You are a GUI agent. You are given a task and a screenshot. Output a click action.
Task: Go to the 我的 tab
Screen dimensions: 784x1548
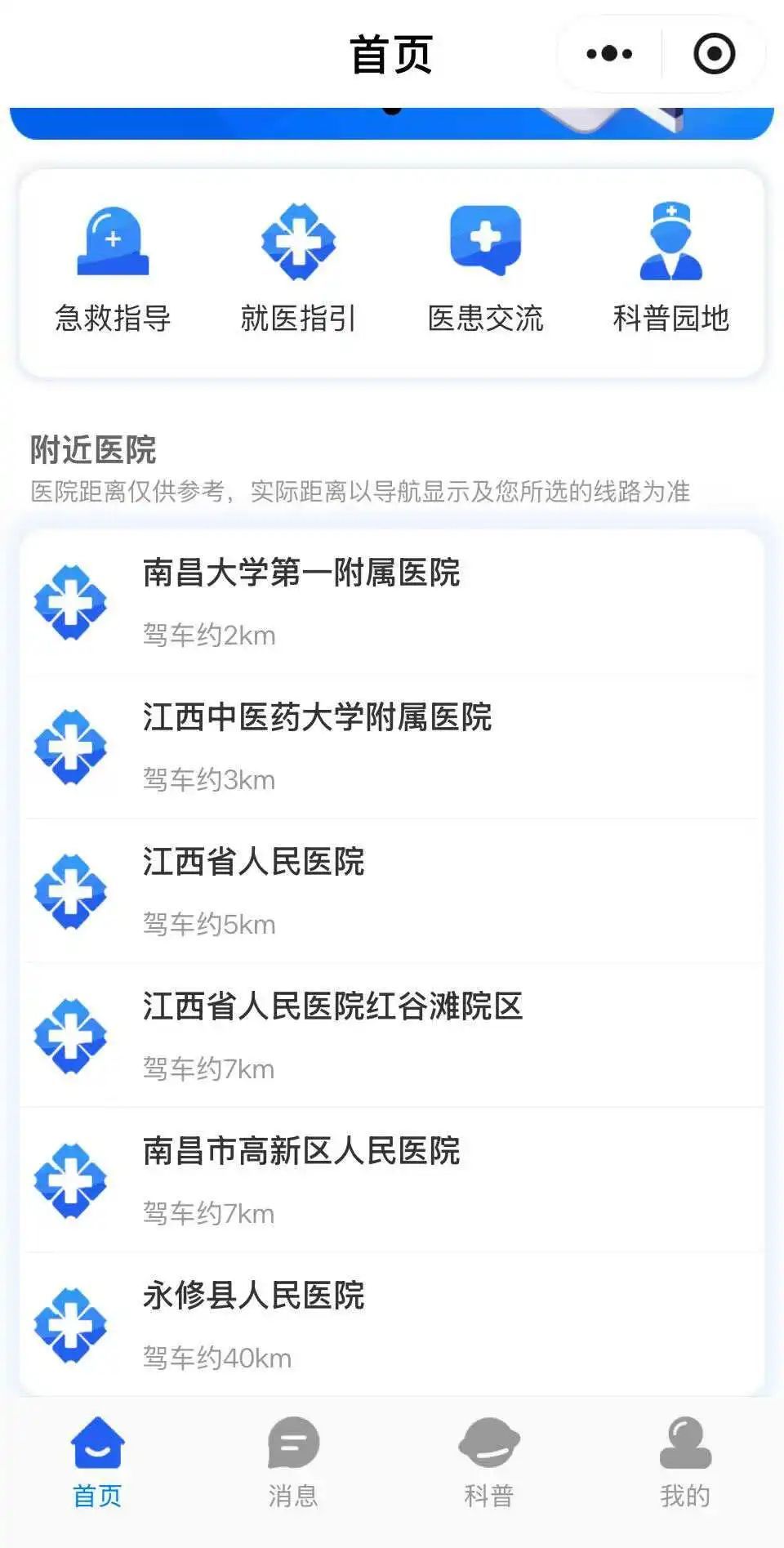coord(684,1462)
